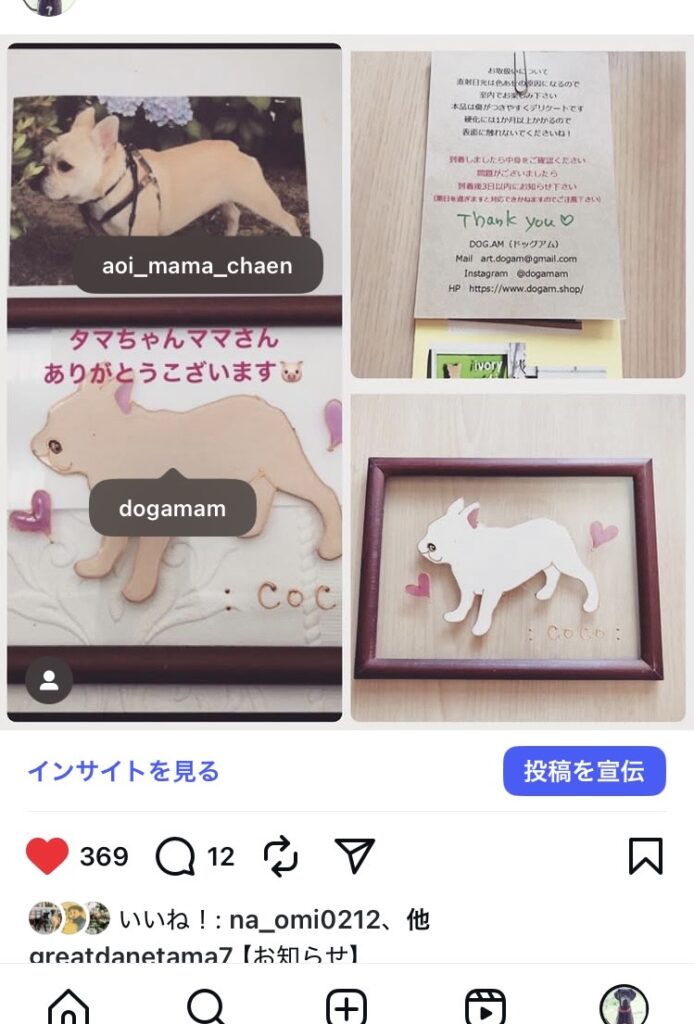Open your profile tab
This screenshot has height=1024, width=694.
click(623, 1005)
